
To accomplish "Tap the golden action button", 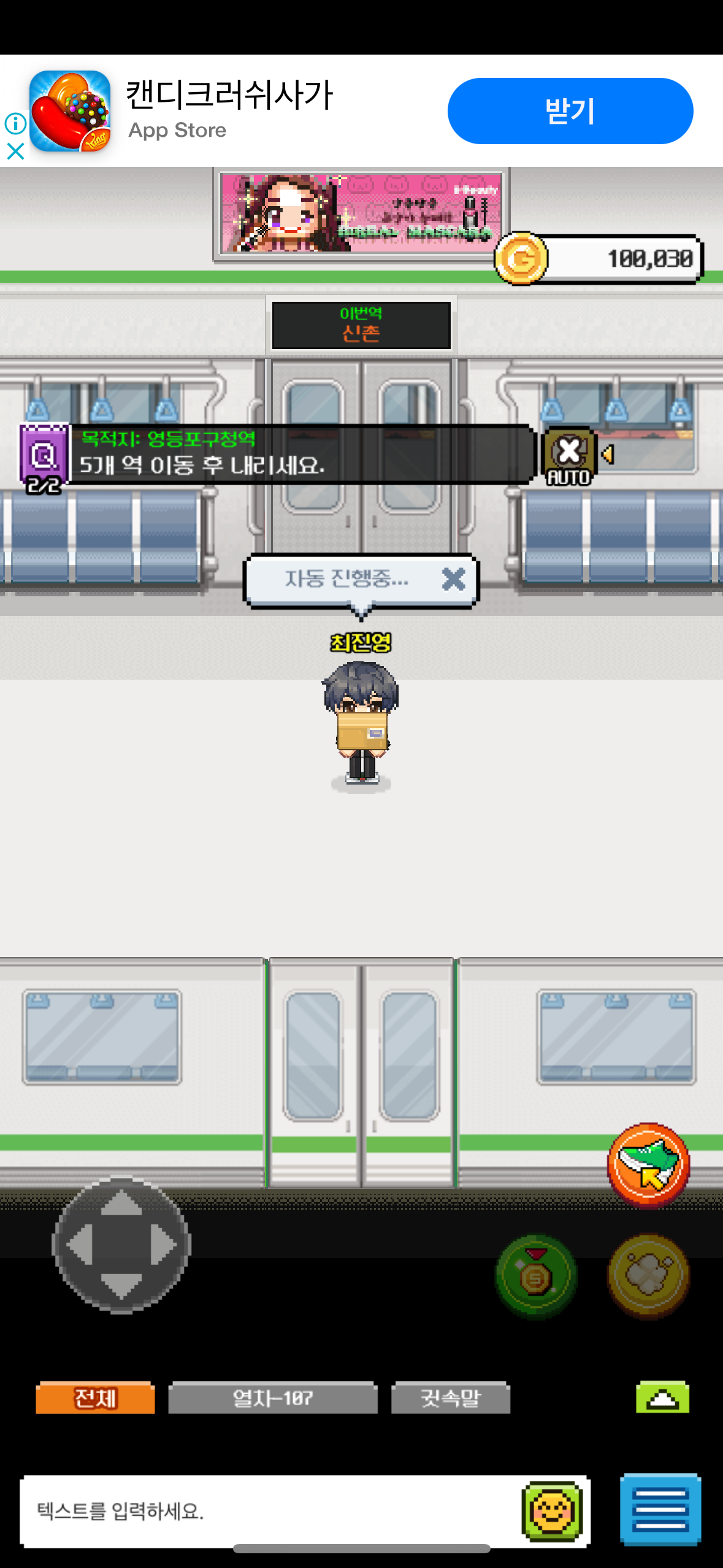I will pyautogui.click(x=648, y=1276).
